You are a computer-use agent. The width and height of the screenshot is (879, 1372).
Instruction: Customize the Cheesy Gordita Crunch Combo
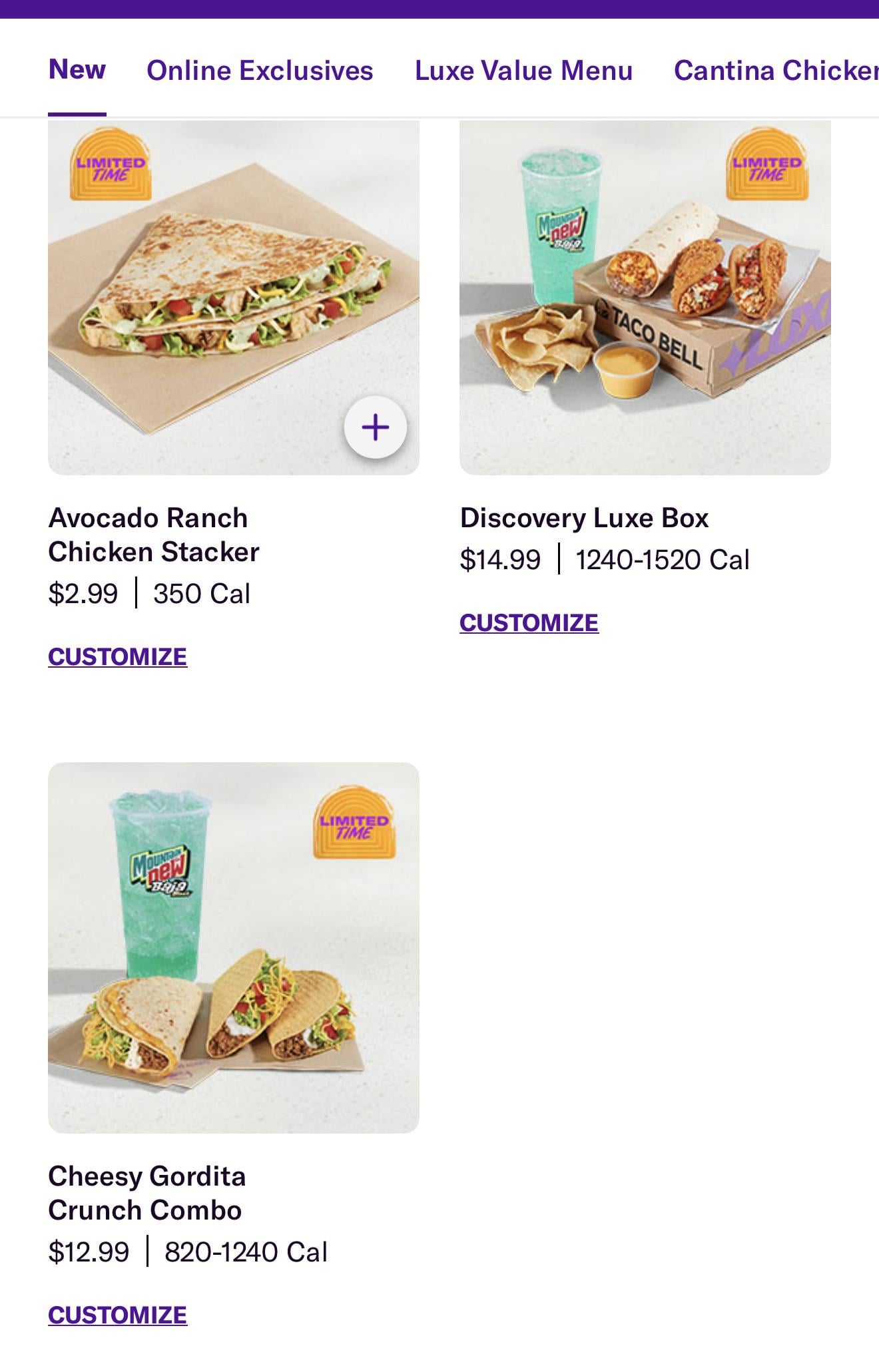(118, 1315)
